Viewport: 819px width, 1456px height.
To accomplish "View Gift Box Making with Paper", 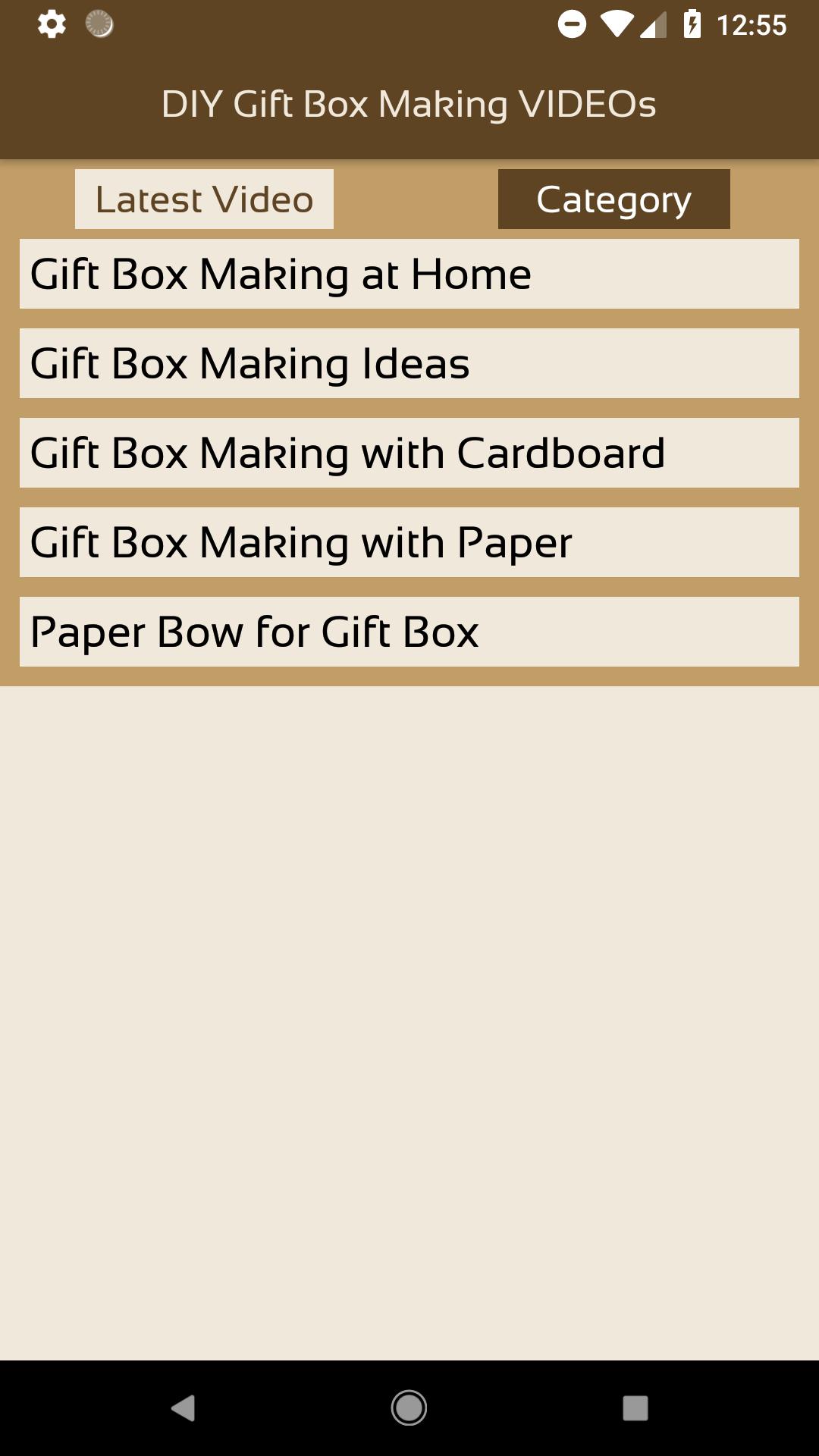I will click(409, 542).
